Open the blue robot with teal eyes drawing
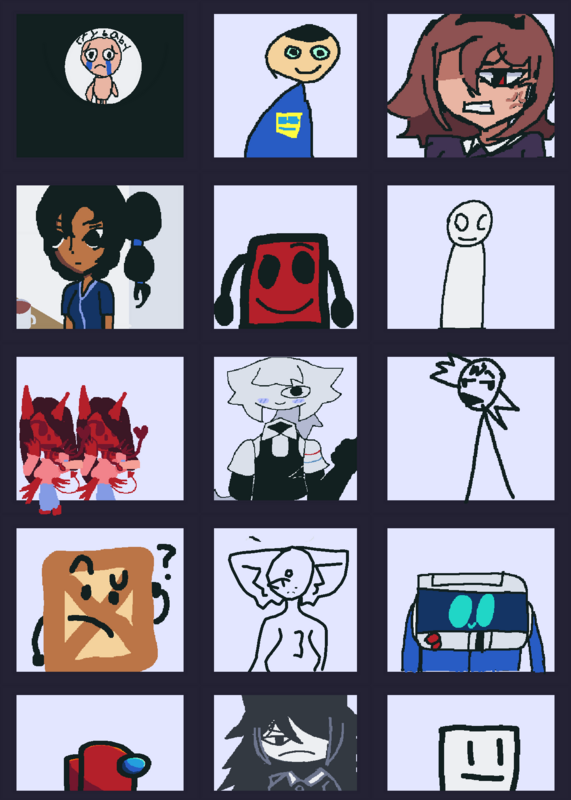 (x=470, y=600)
